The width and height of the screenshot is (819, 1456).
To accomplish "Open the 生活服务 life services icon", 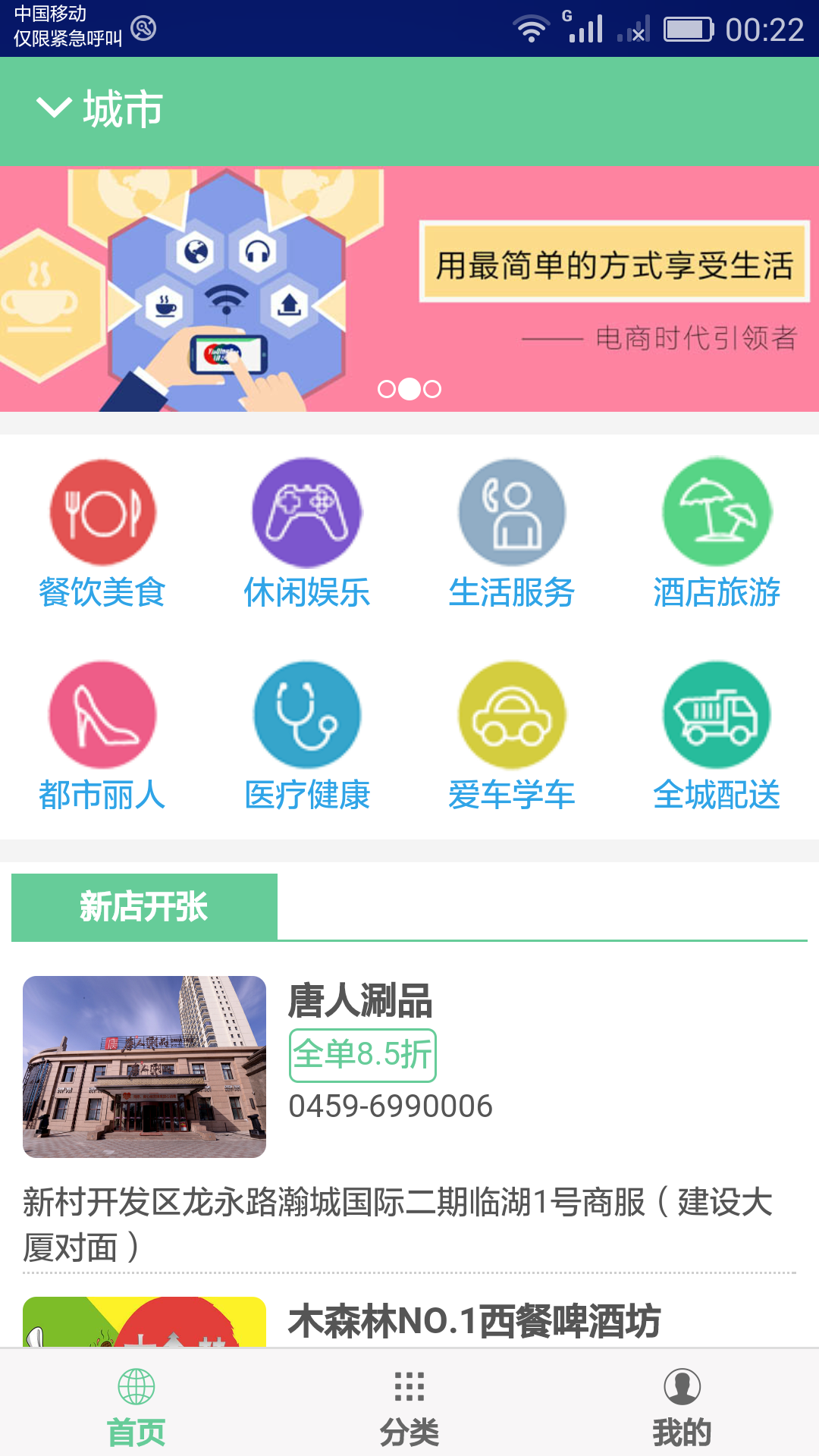I will click(x=510, y=513).
